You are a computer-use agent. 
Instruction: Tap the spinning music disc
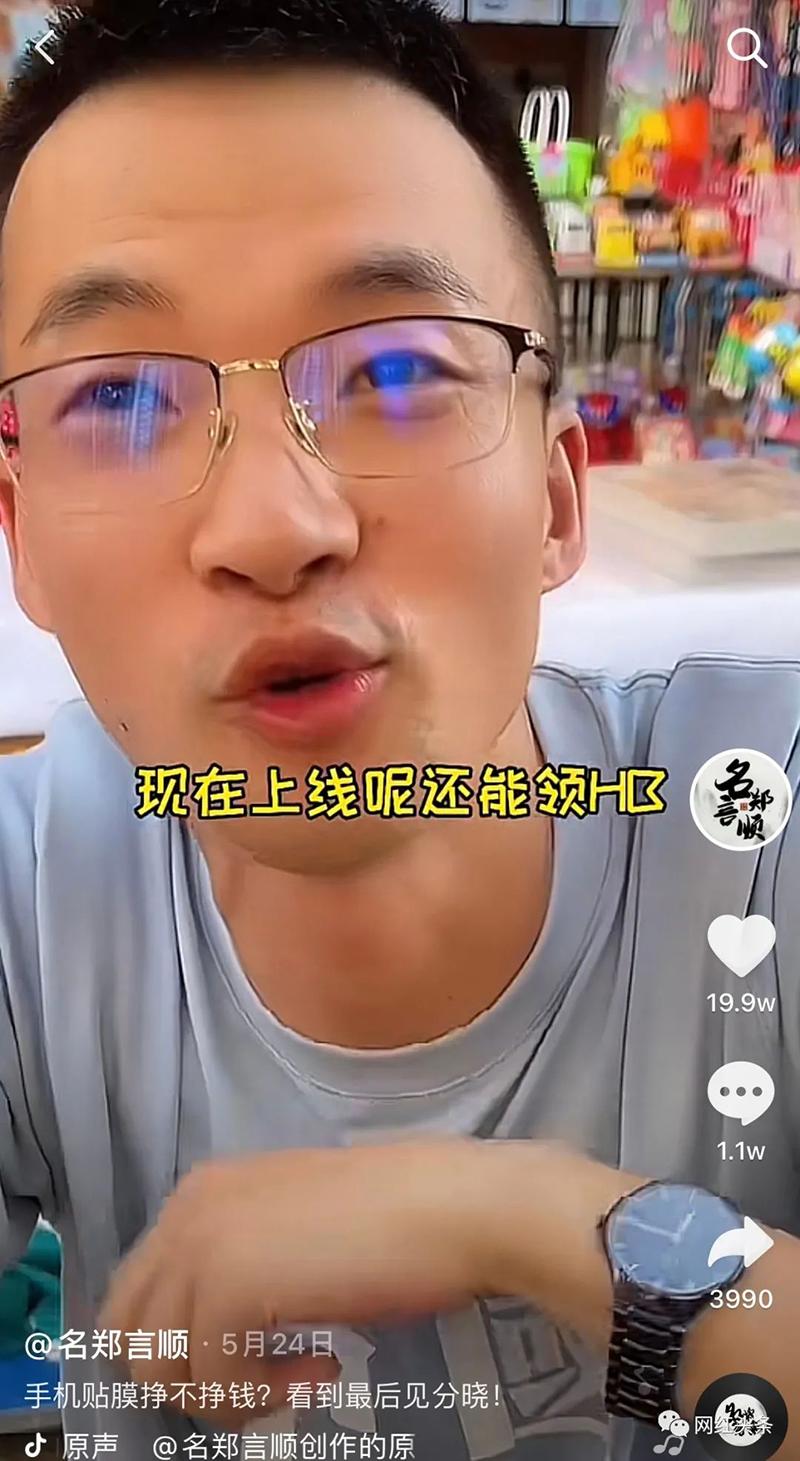tap(740, 1415)
